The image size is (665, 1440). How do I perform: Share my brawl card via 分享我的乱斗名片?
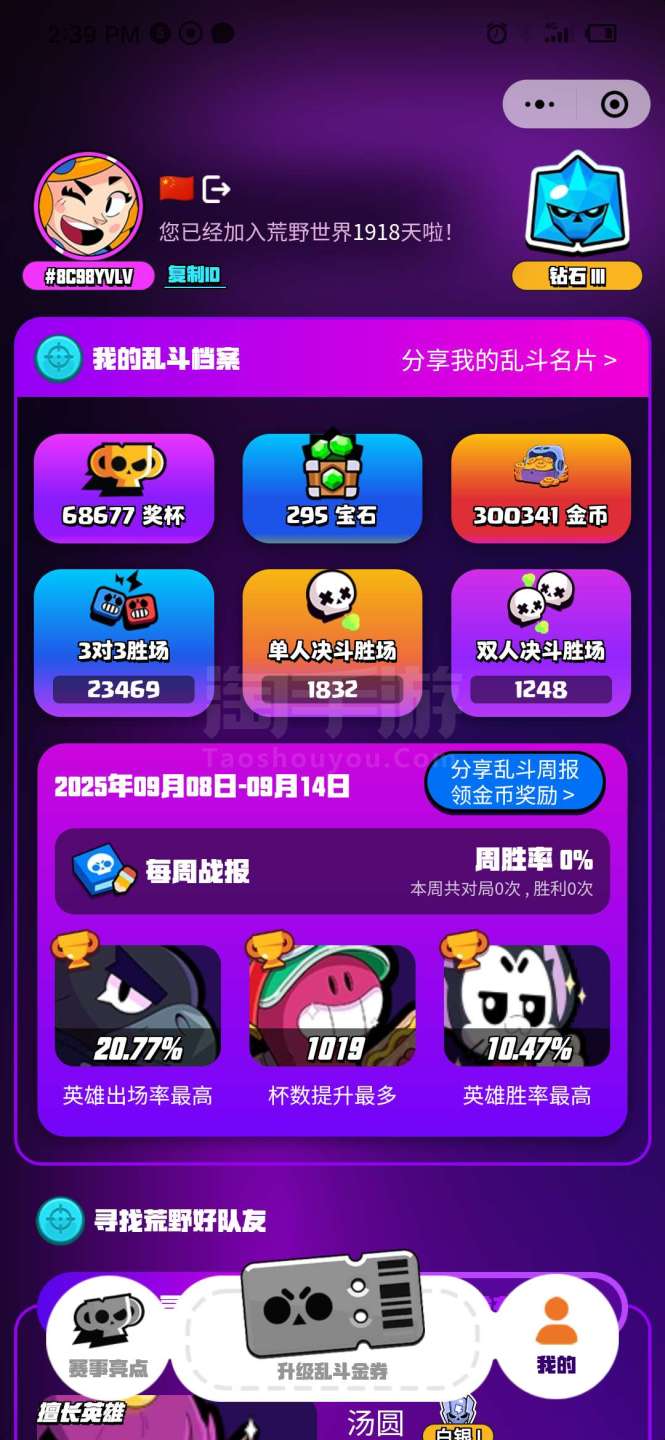[x=509, y=360]
